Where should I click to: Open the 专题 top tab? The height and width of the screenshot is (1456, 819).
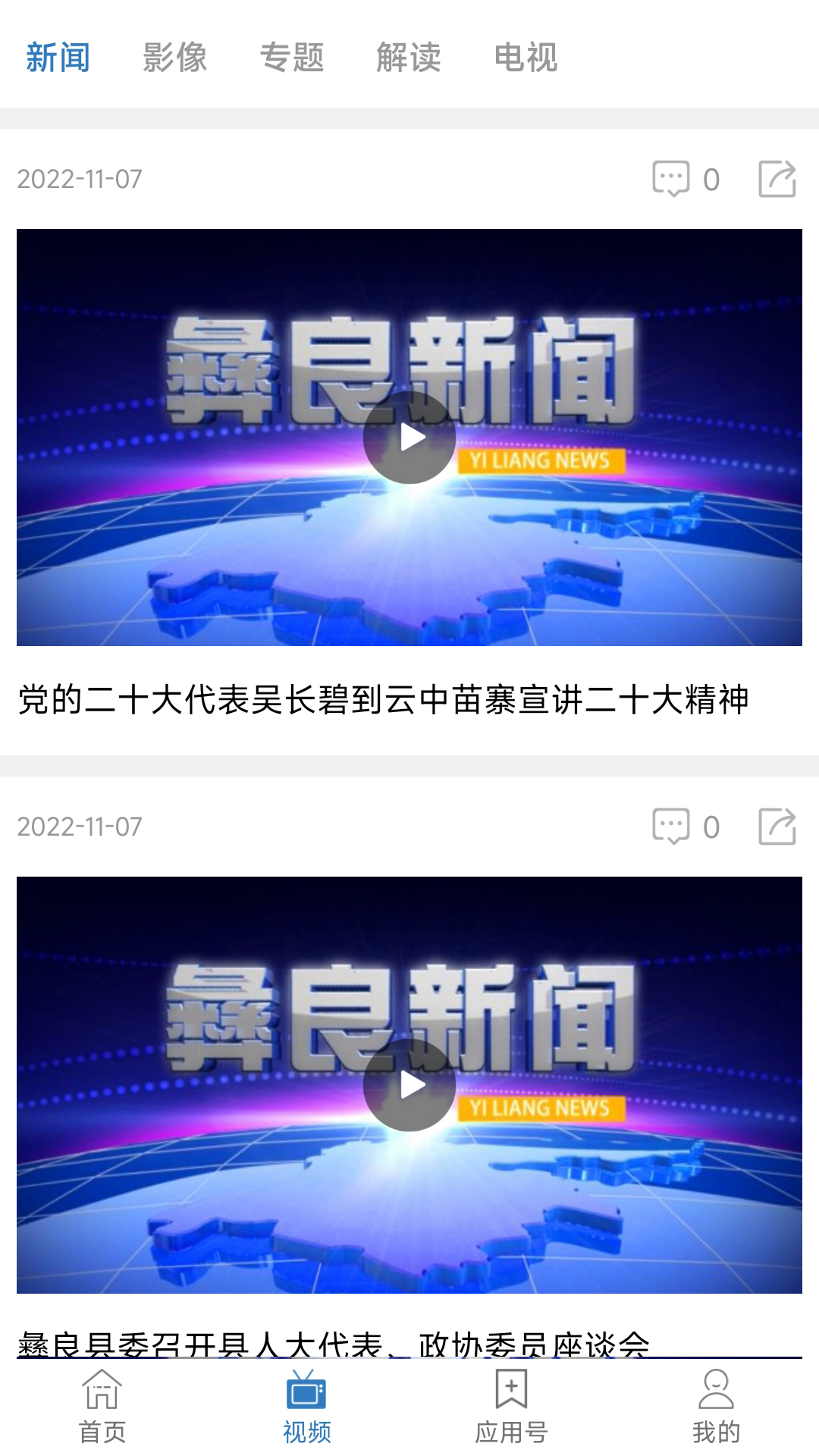292,58
